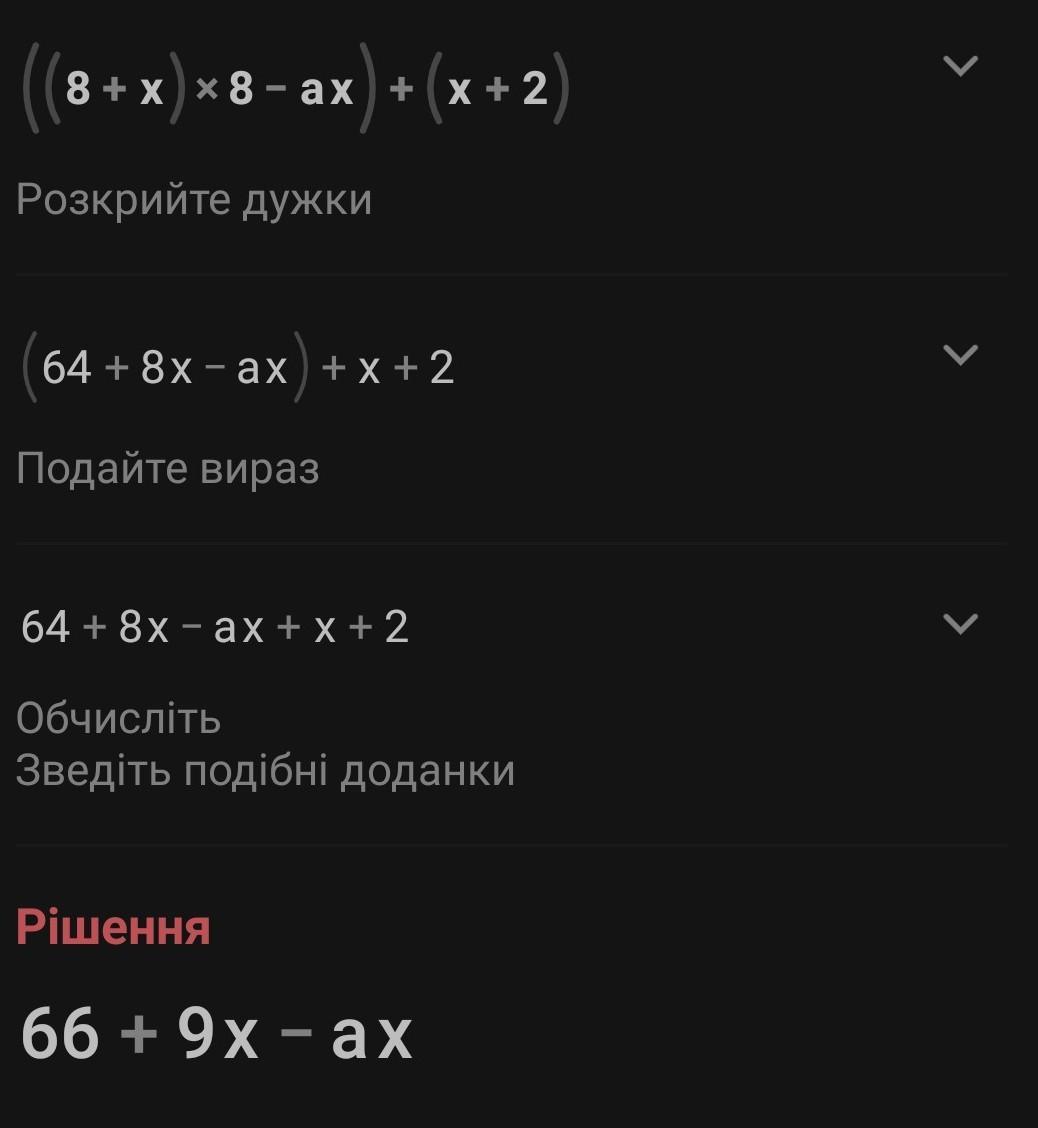Expand the 'Розкрийте дужки' step chevron
Viewport: 1038px width, 1128px height.
[x=960, y=67]
